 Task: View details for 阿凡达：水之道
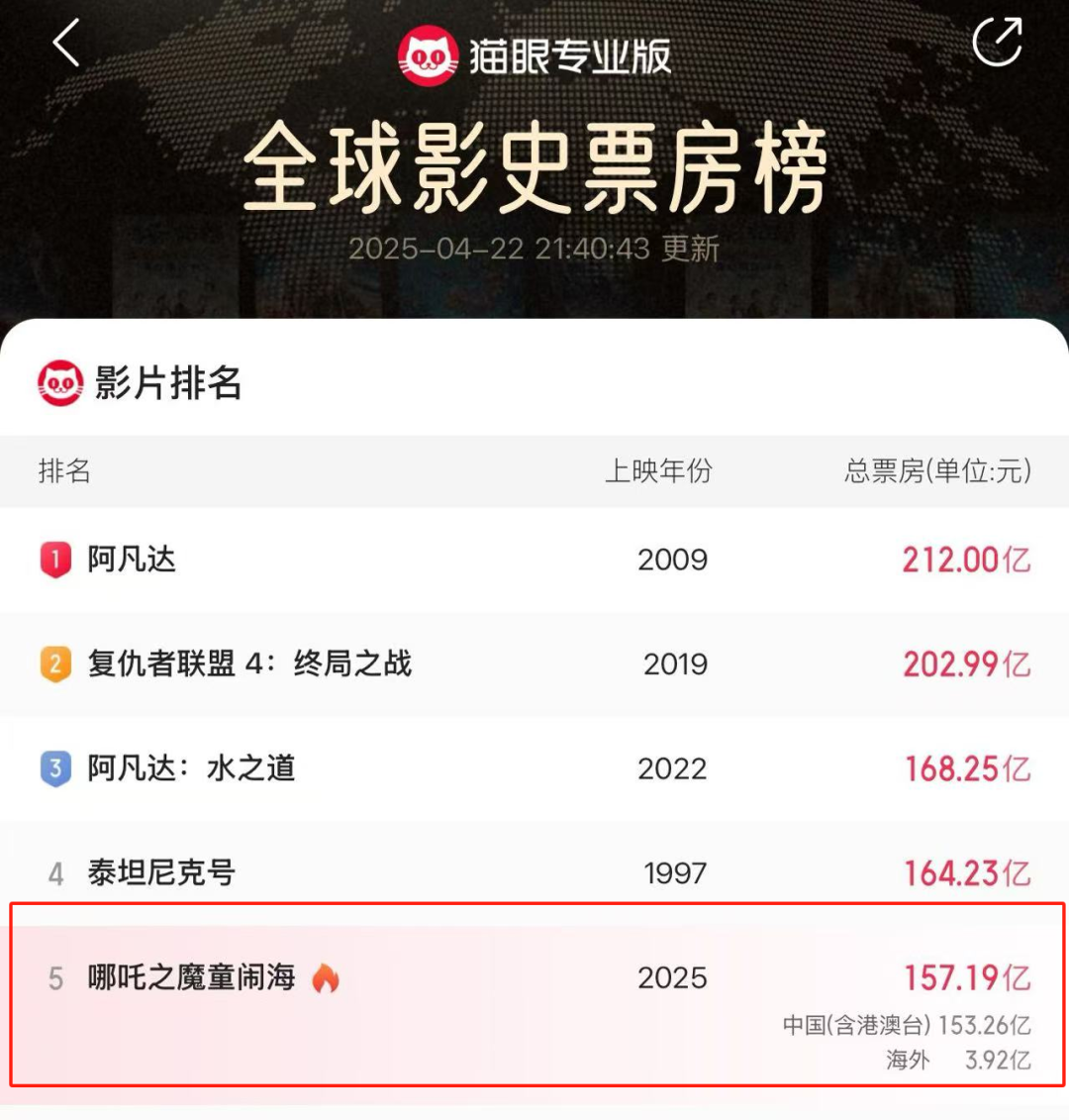click(x=191, y=768)
